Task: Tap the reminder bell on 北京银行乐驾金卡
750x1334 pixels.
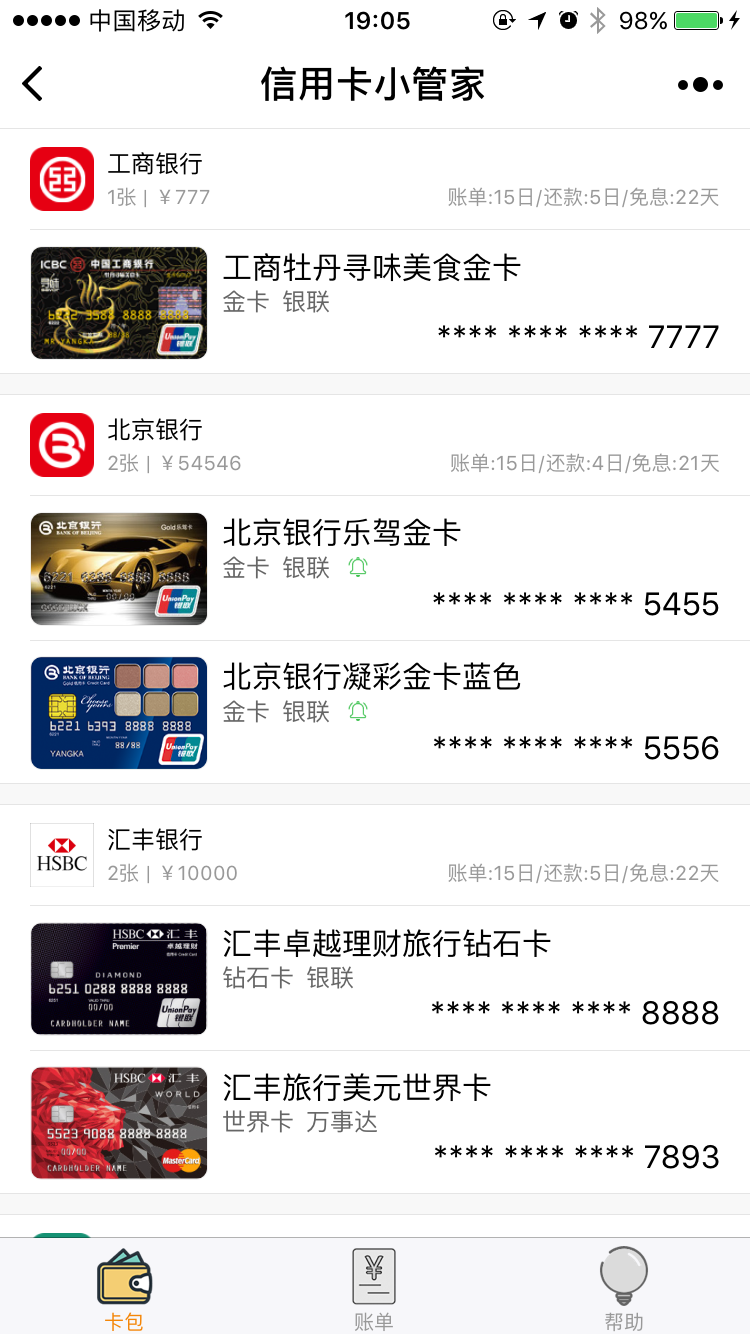Action: tap(358, 568)
